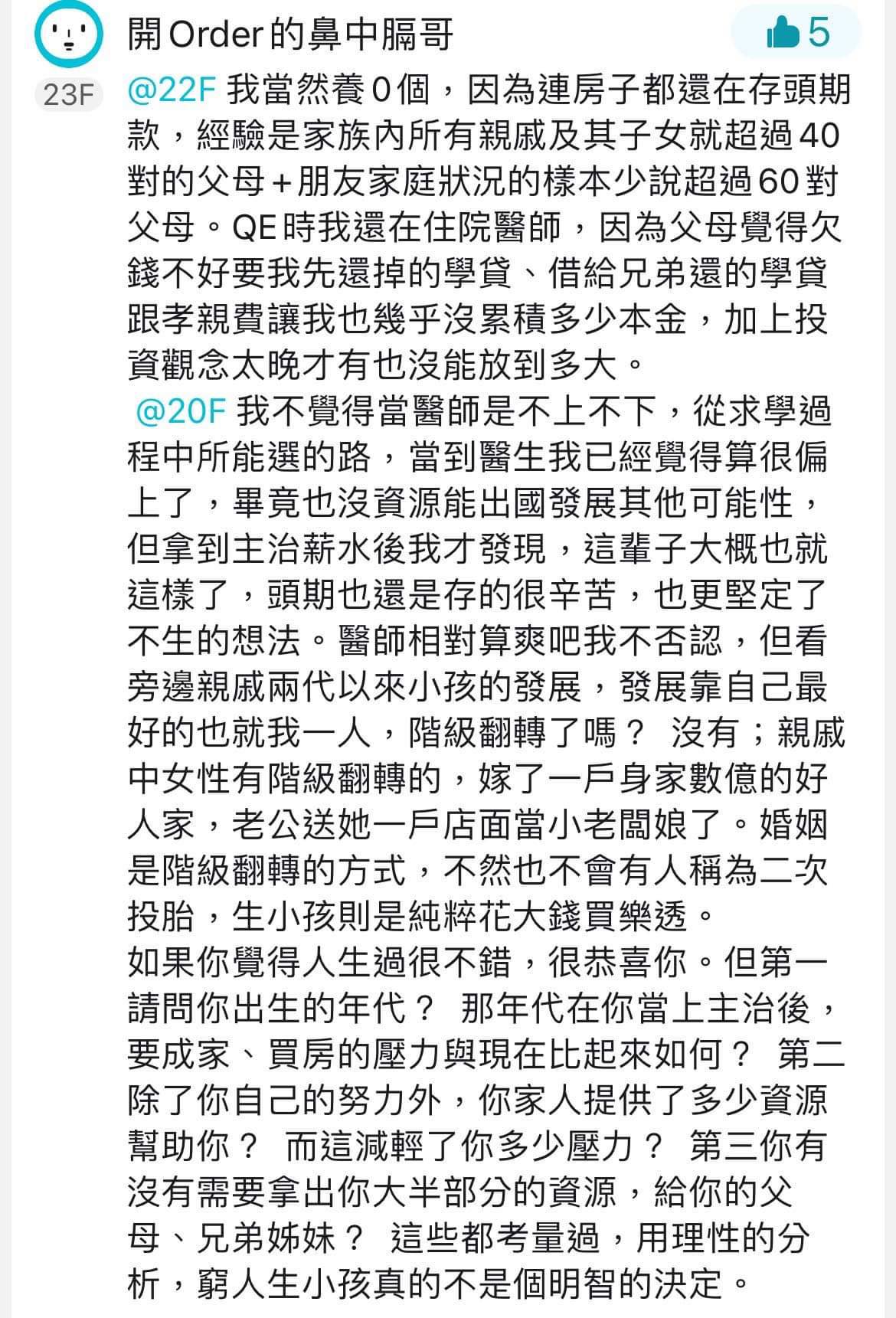The image size is (896, 1318).
Task: Open profile of 開Order的鼻中膈哥
Action: pos(290,35)
